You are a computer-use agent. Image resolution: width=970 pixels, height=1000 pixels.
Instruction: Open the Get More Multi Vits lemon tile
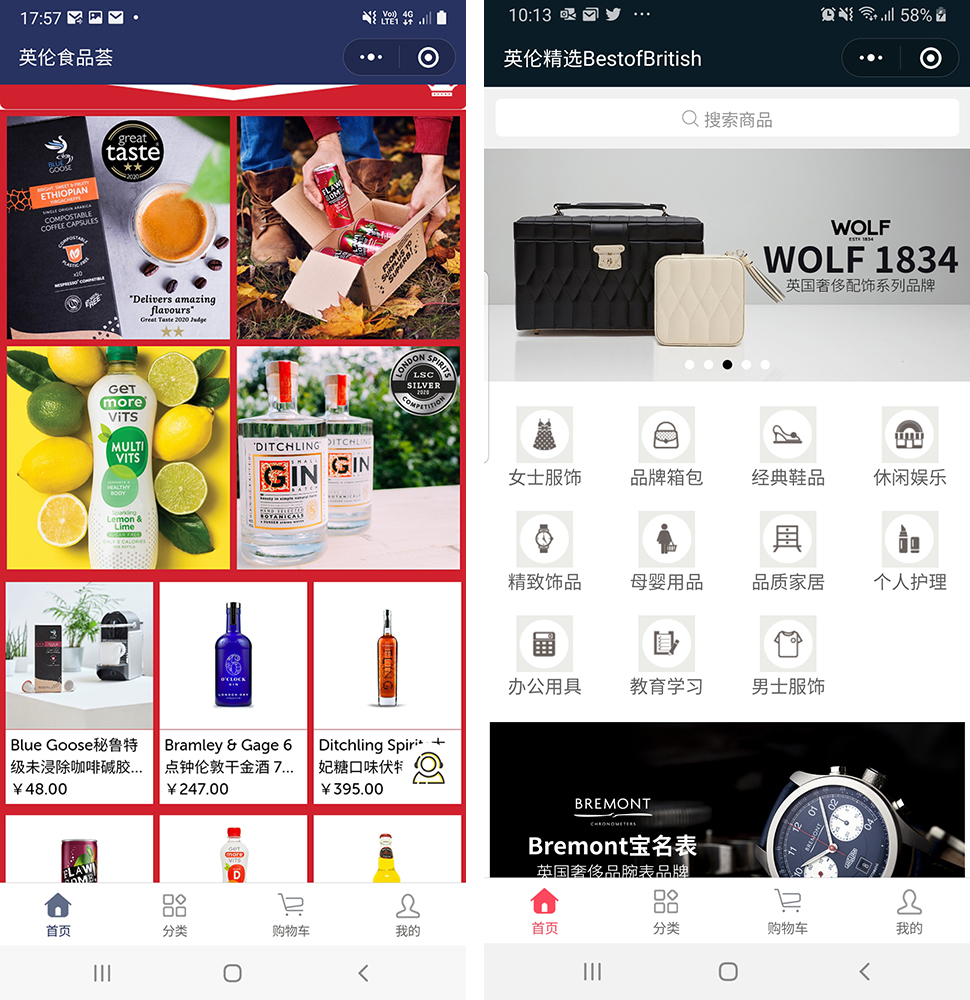tap(118, 458)
